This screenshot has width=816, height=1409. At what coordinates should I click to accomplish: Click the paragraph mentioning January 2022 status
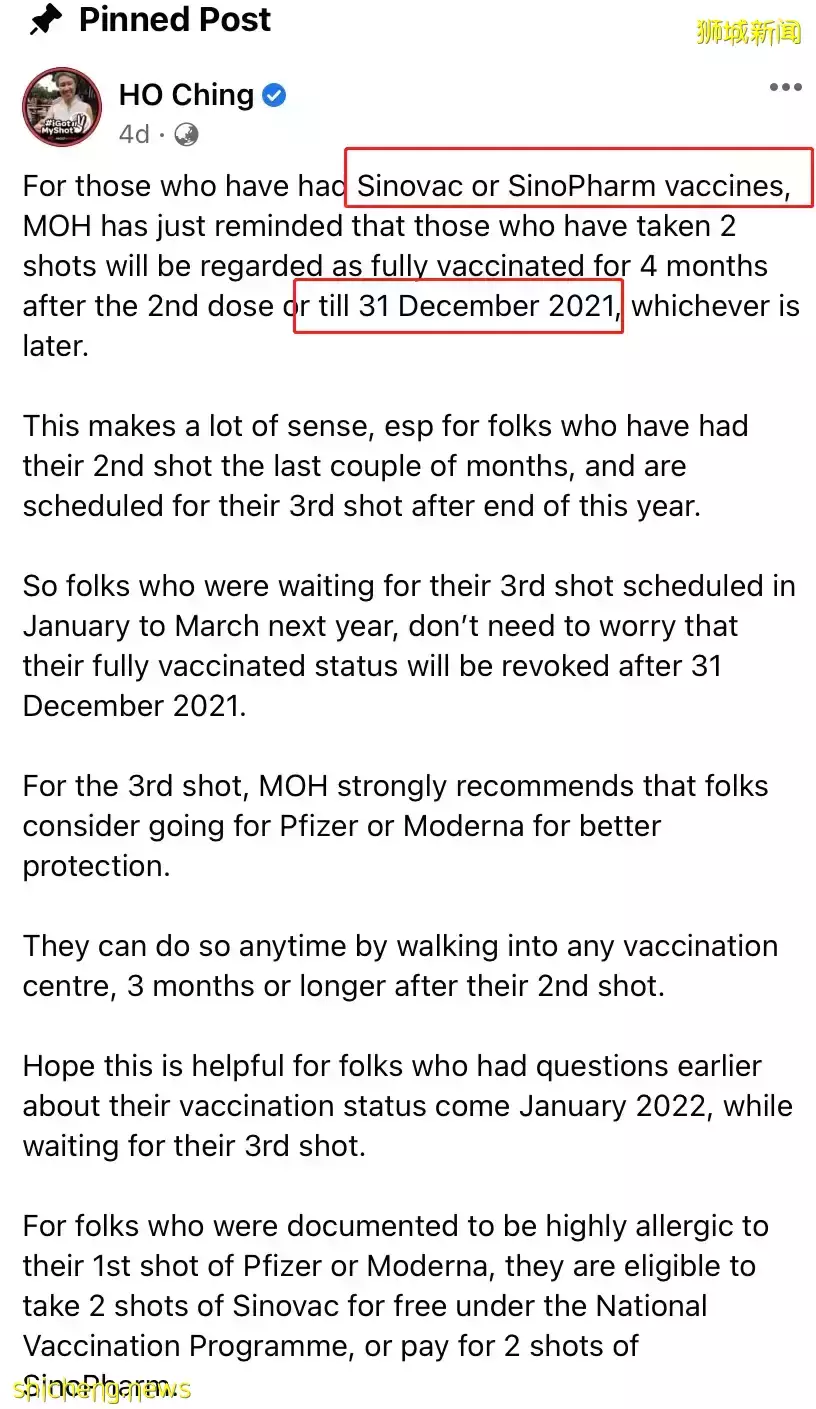400,1105
